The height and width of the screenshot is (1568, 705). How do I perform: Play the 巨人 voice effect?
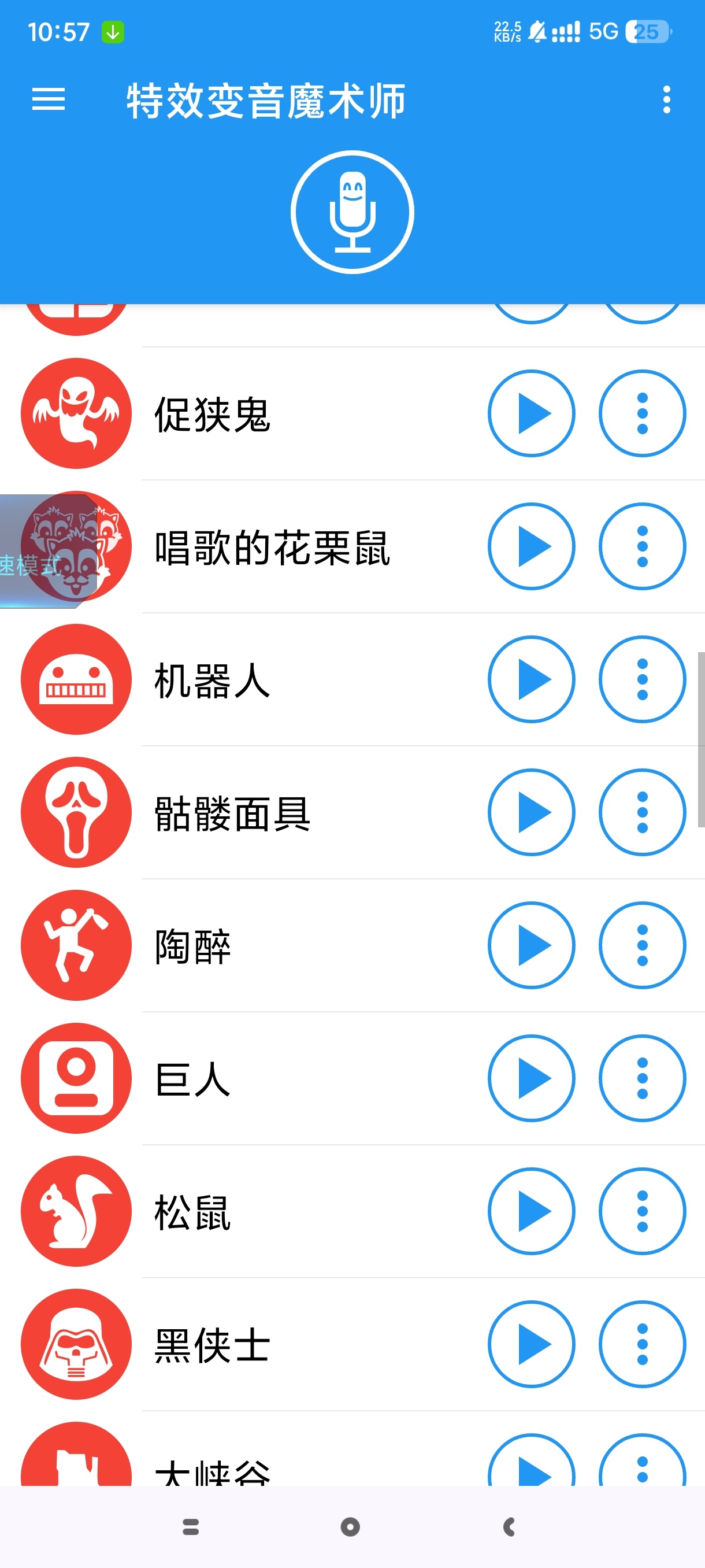point(531,1079)
